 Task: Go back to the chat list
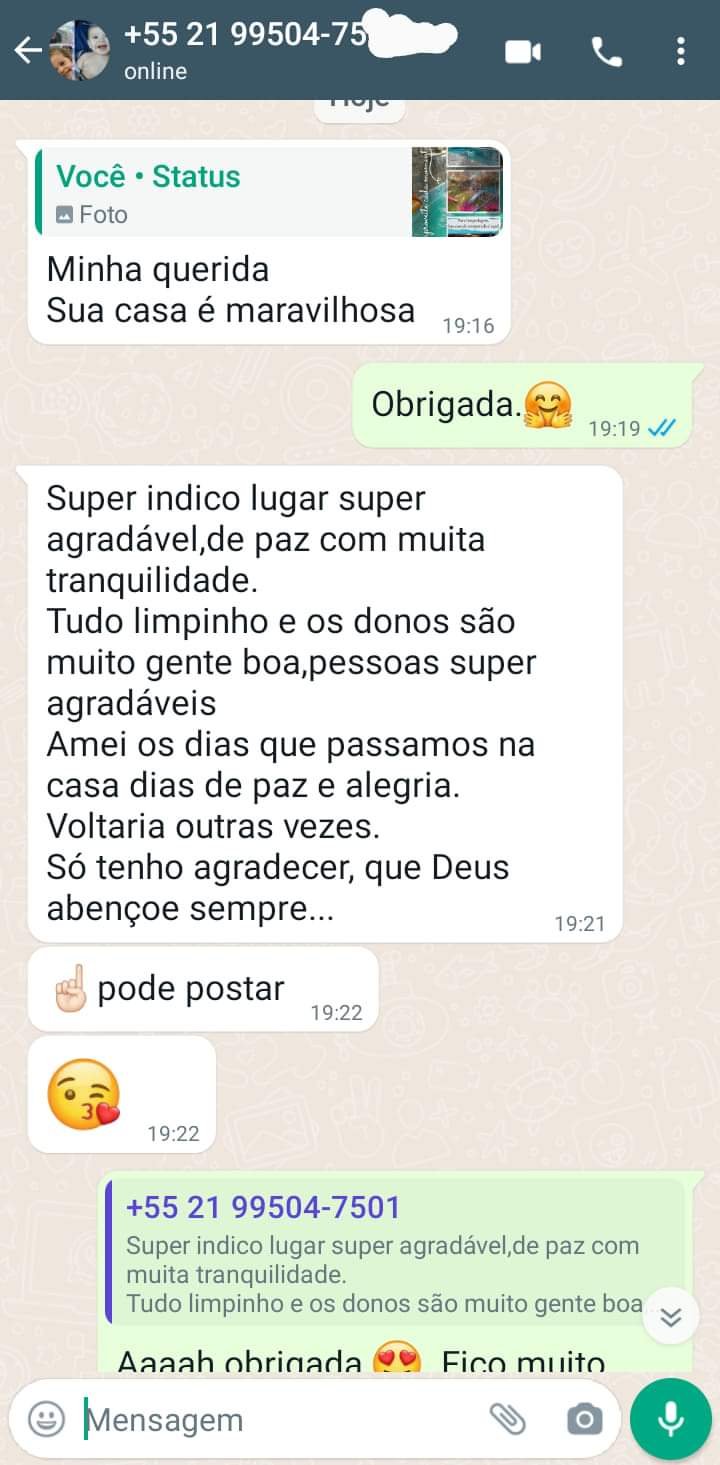pos(27,50)
